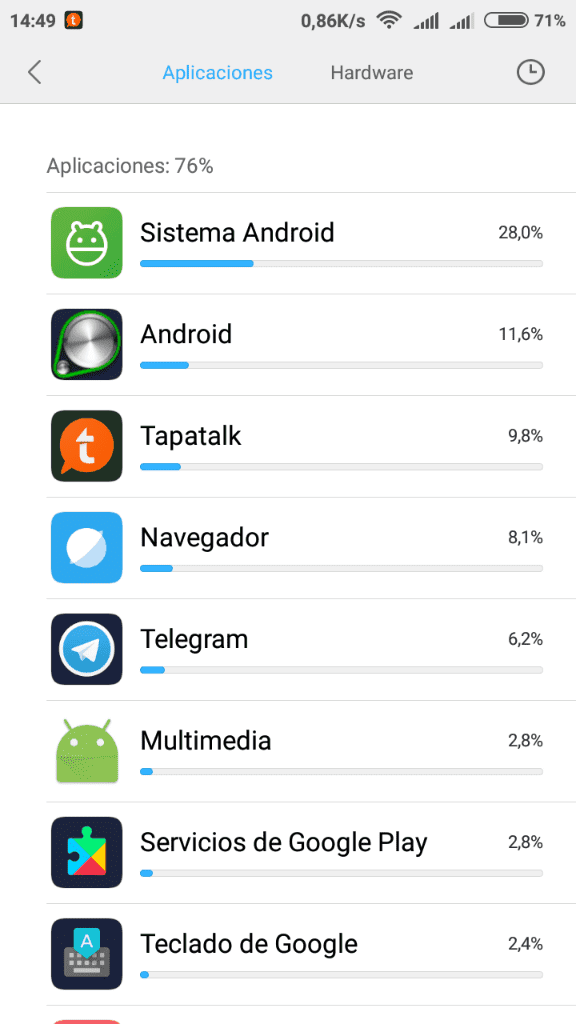
Task: Select the Aplicaciones tab
Action: tap(217, 72)
